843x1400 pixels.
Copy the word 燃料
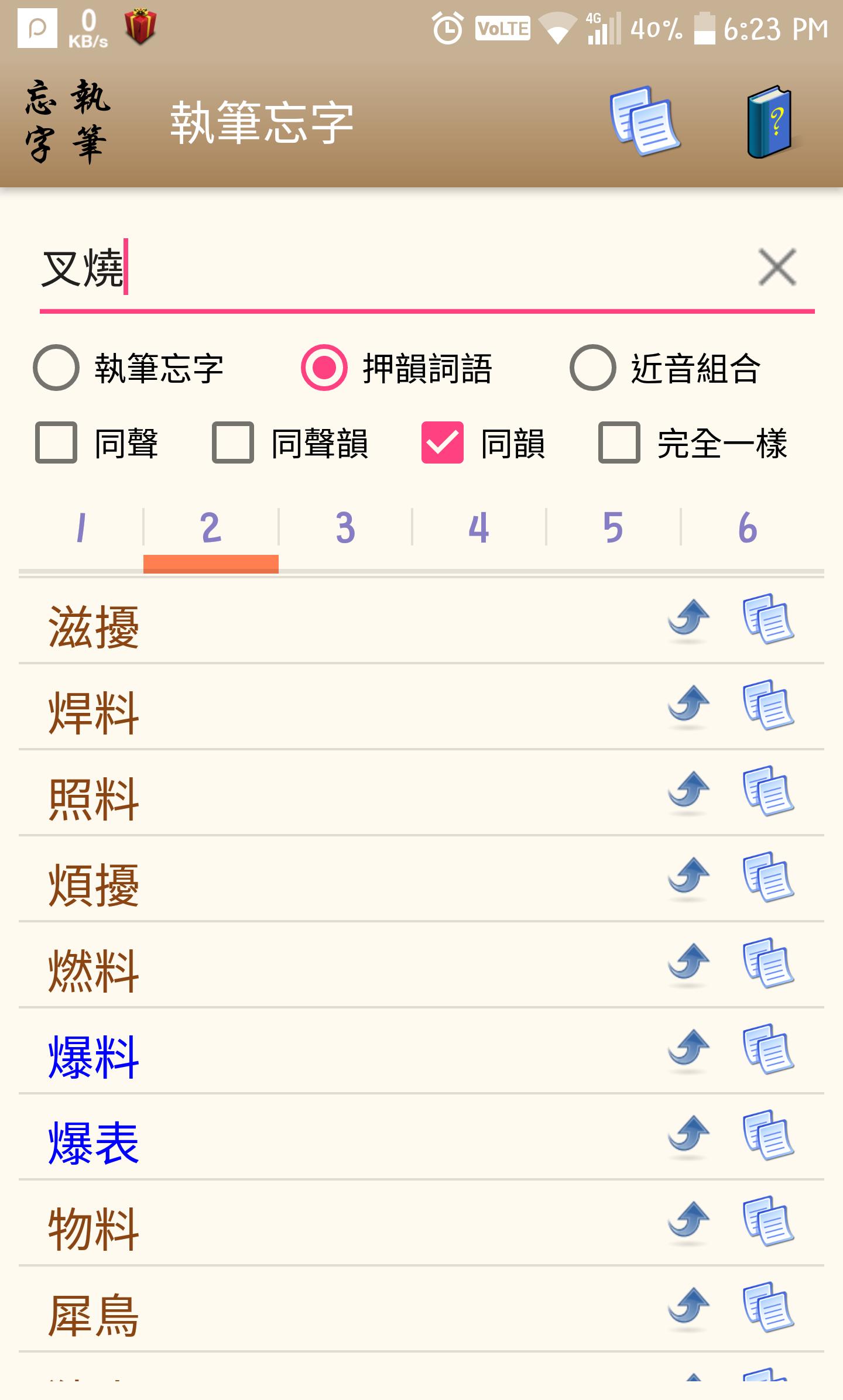[x=768, y=963]
